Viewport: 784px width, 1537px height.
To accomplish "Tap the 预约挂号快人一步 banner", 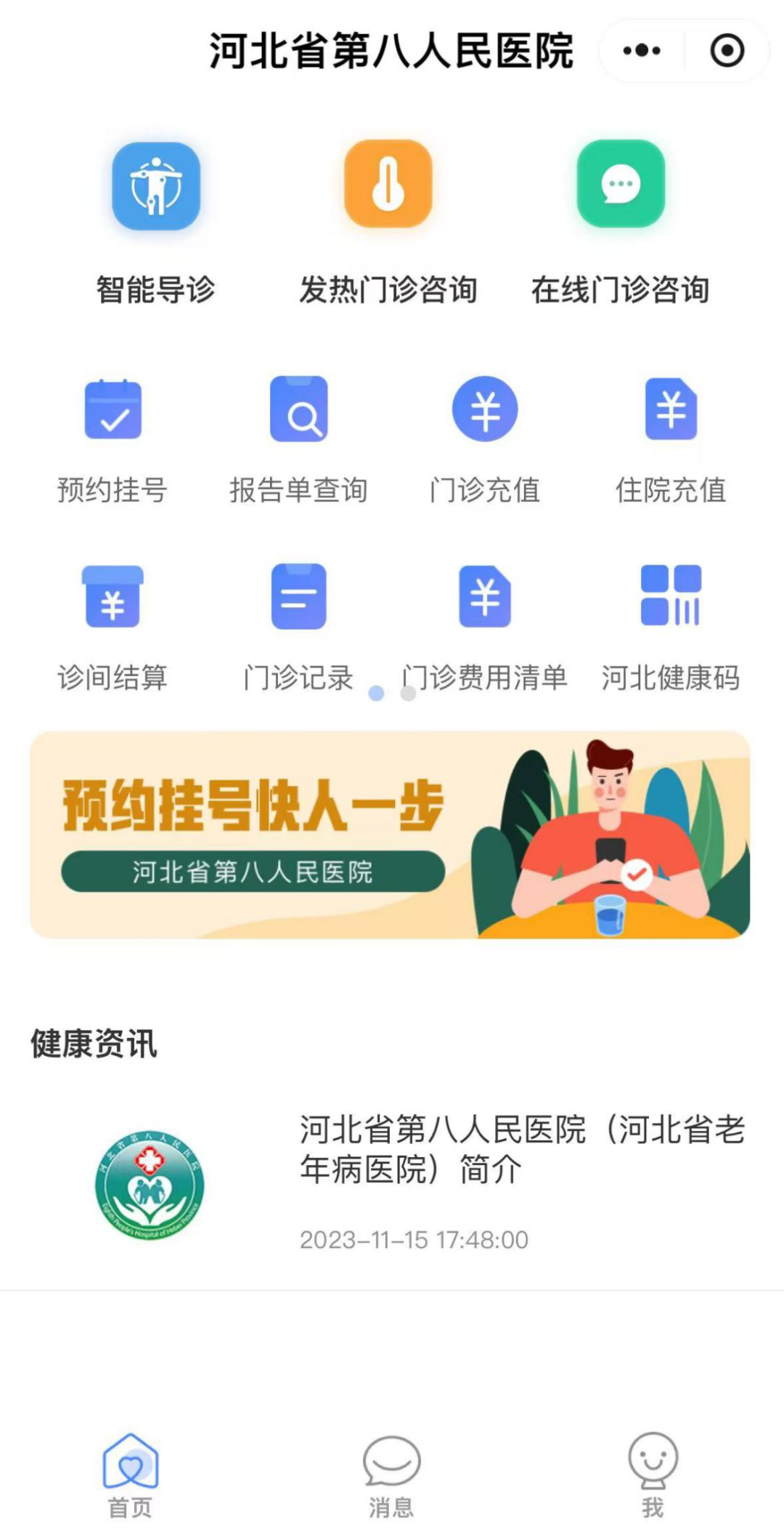I will tap(390, 835).
